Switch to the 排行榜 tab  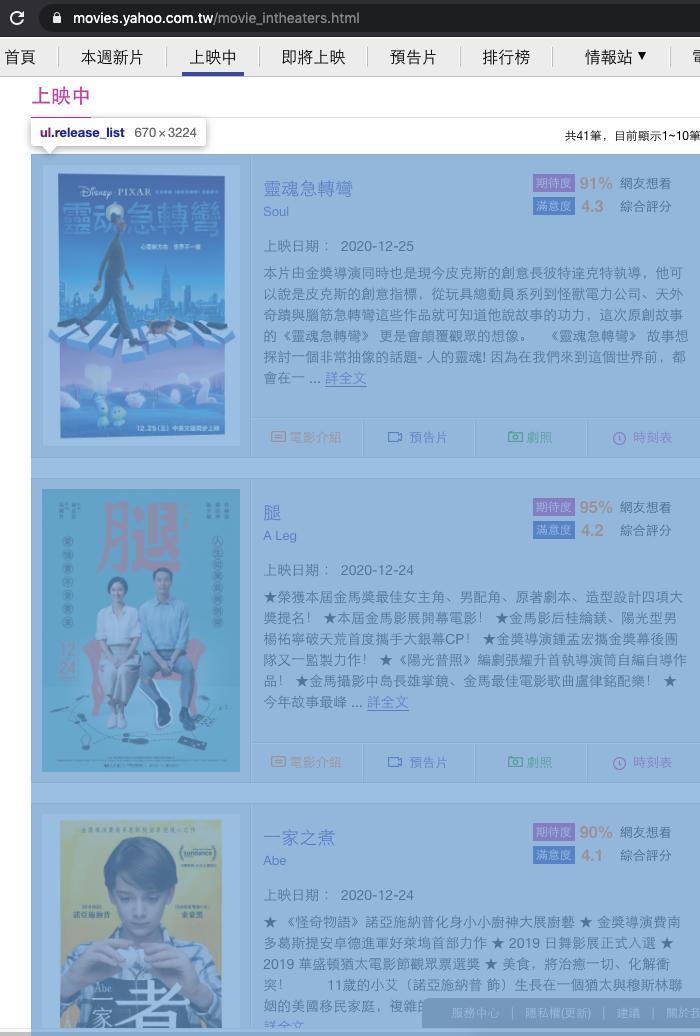506,57
